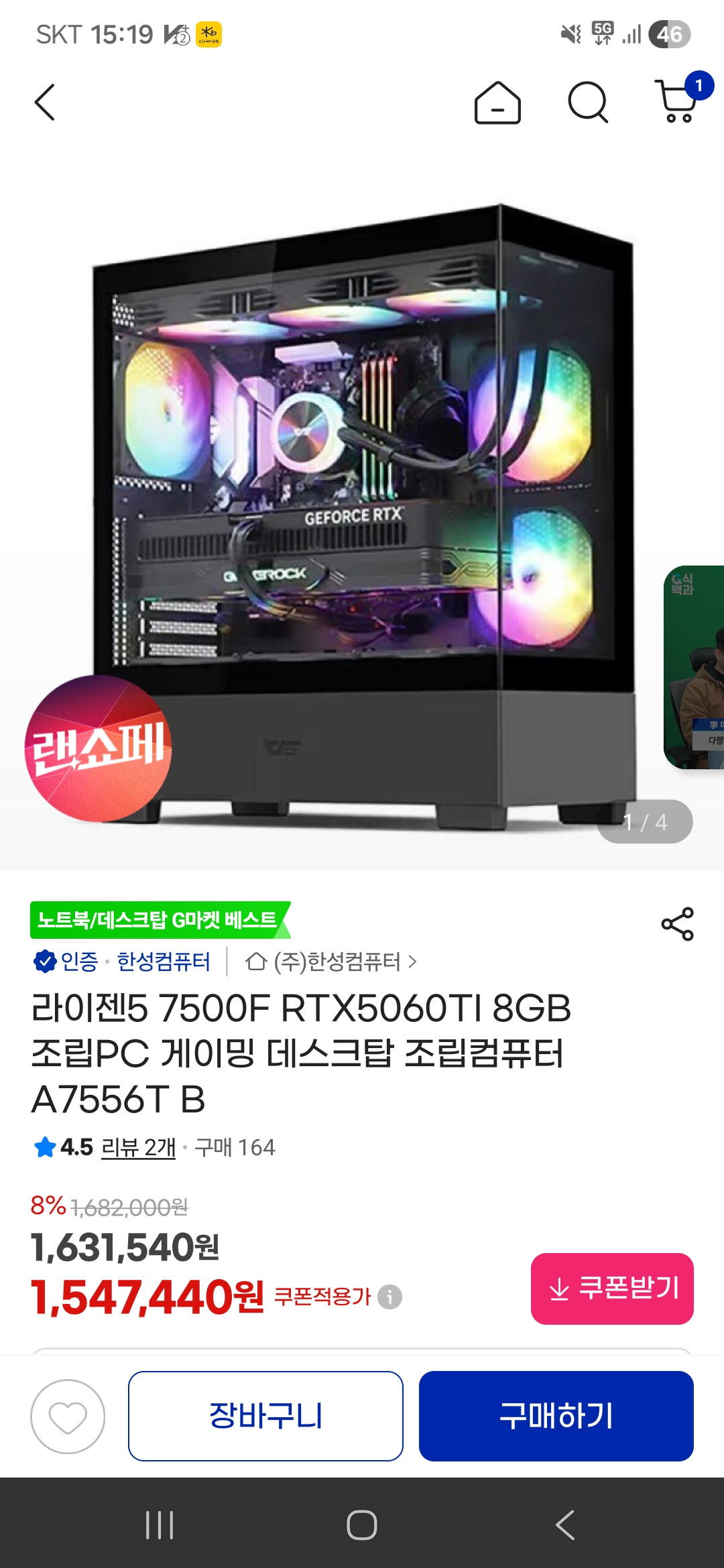Image resolution: width=724 pixels, height=1568 pixels.
Task: Open the 리뷰 2개 reviews link
Action: [138, 1147]
